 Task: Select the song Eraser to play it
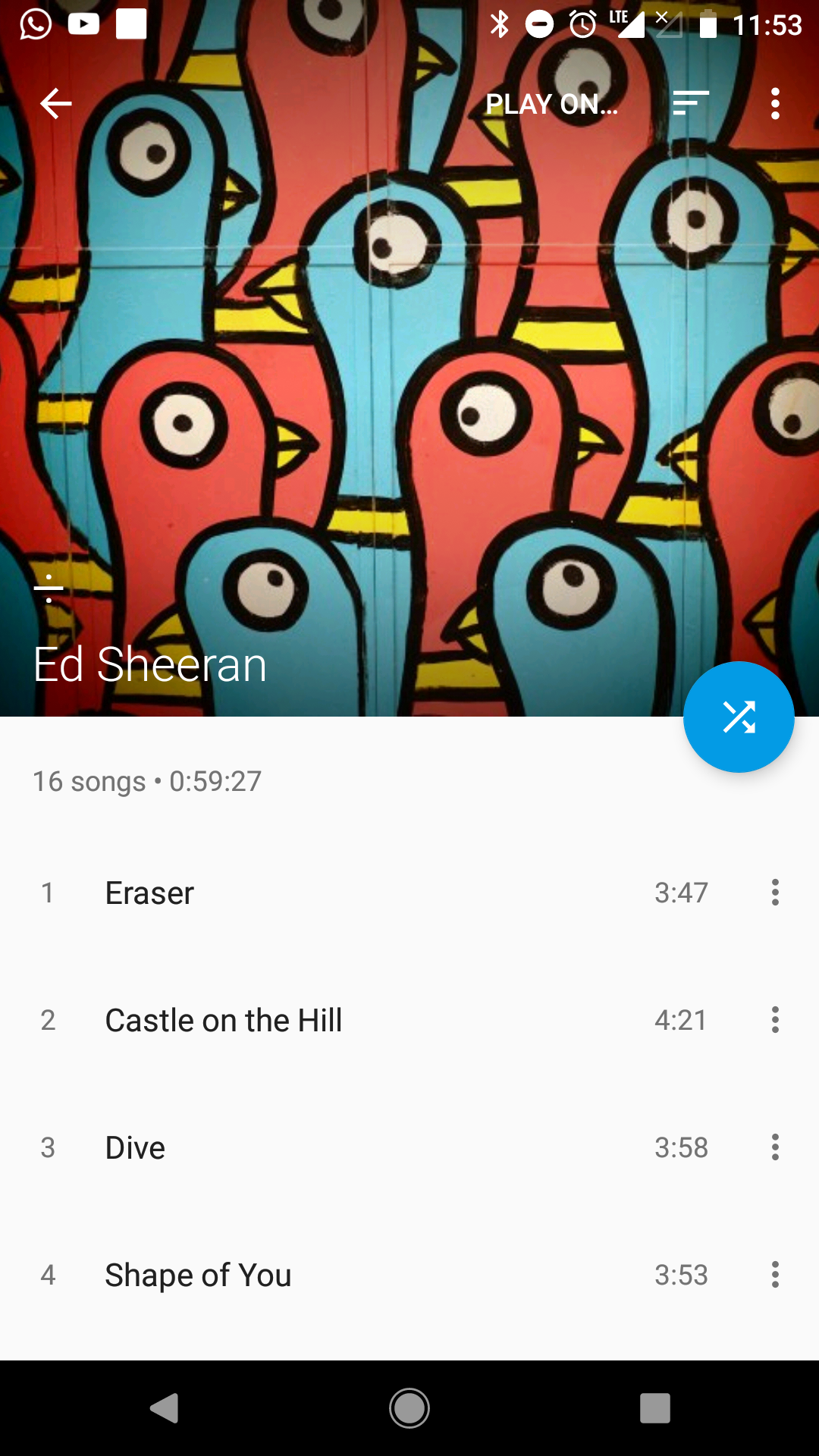point(303,893)
